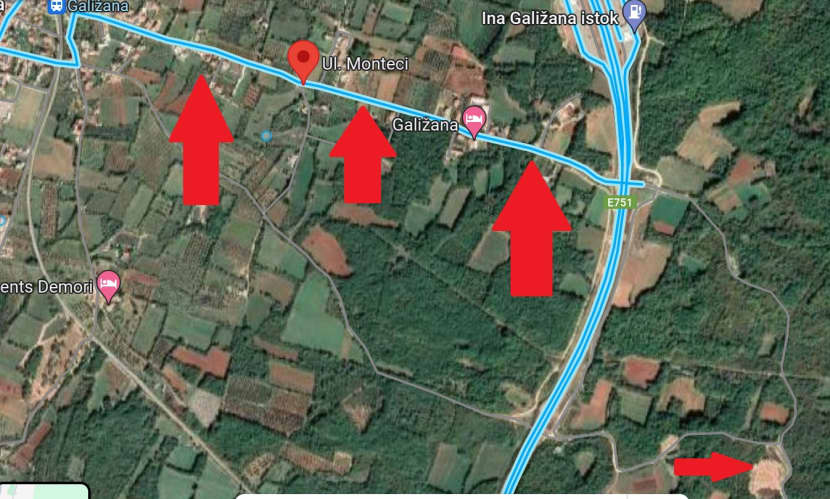The width and height of the screenshot is (830, 499).
Task: Tap the Ina Galižana istok gas station marker
Action: click(633, 13)
